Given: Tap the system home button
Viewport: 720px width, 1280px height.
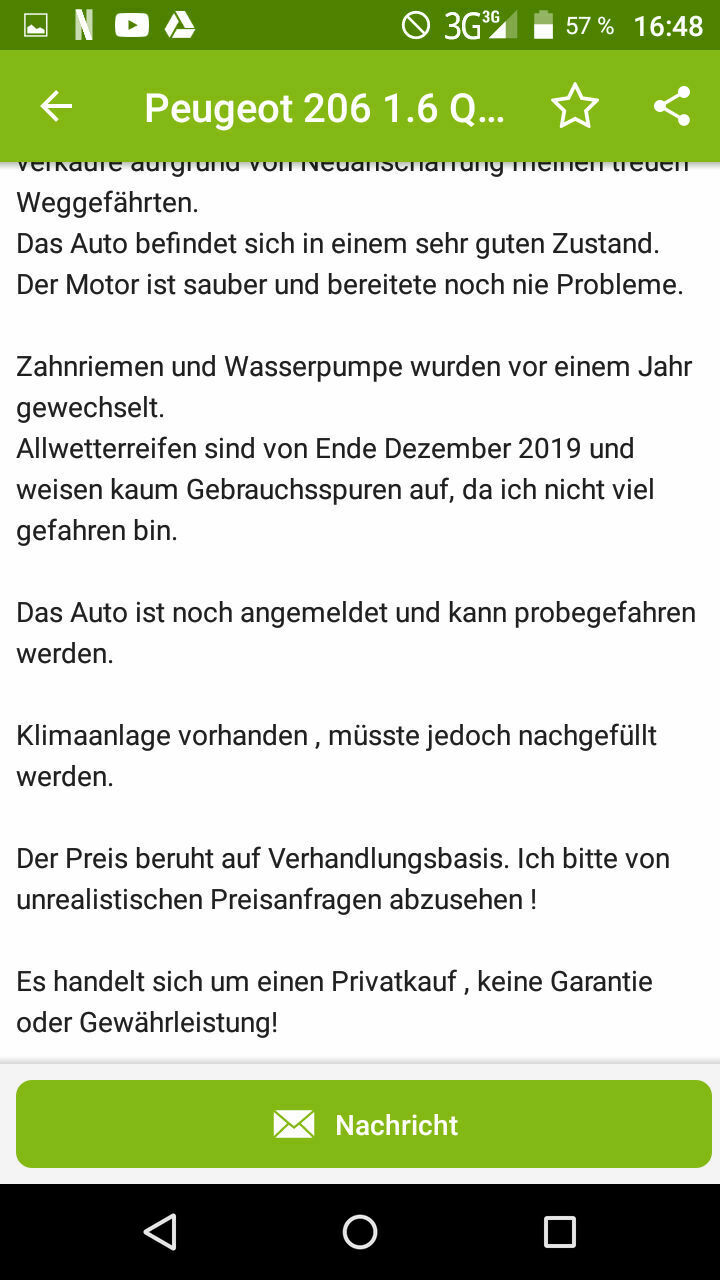Looking at the screenshot, I should click(360, 1232).
